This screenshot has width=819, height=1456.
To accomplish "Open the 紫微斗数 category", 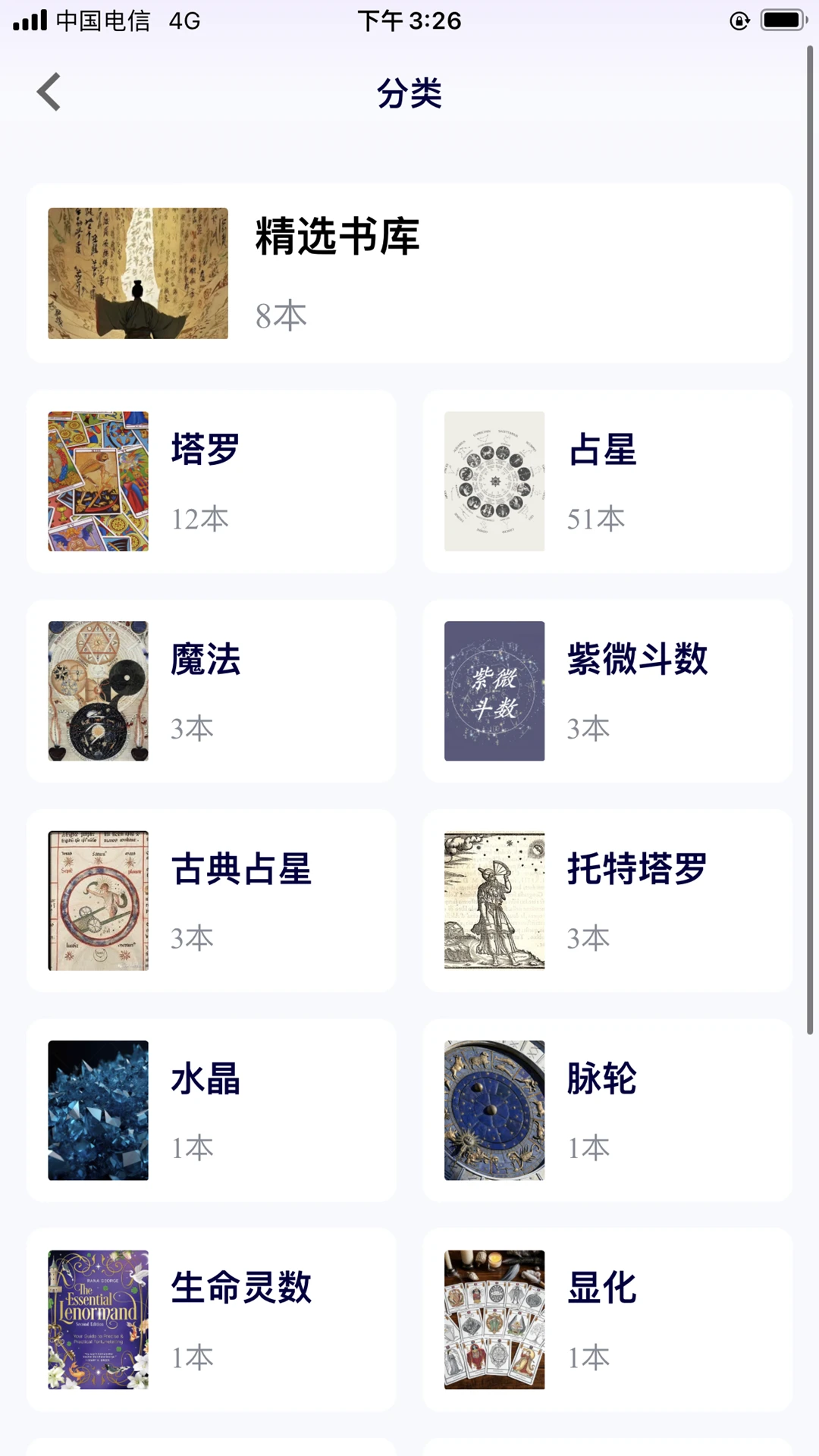I will coord(607,691).
